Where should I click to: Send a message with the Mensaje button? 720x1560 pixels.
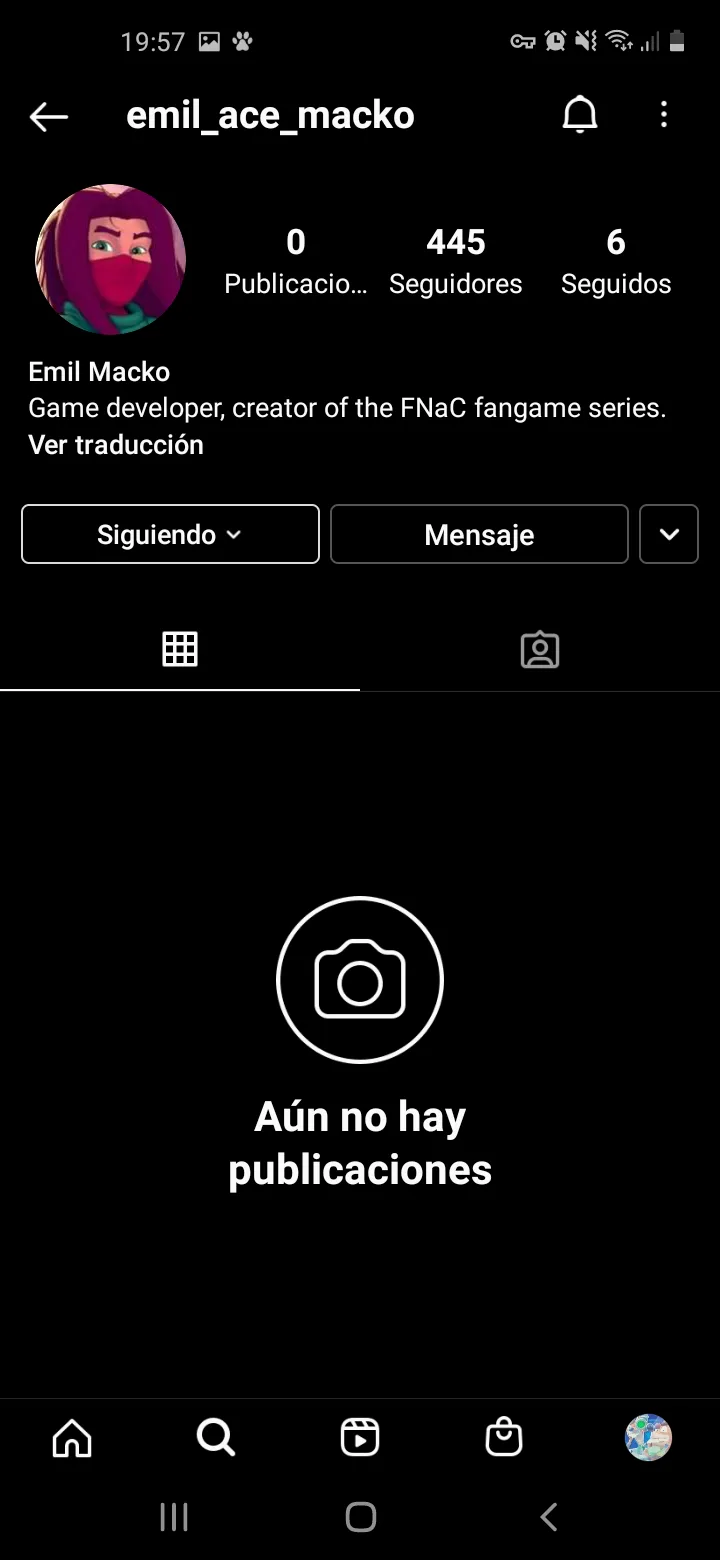point(479,535)
